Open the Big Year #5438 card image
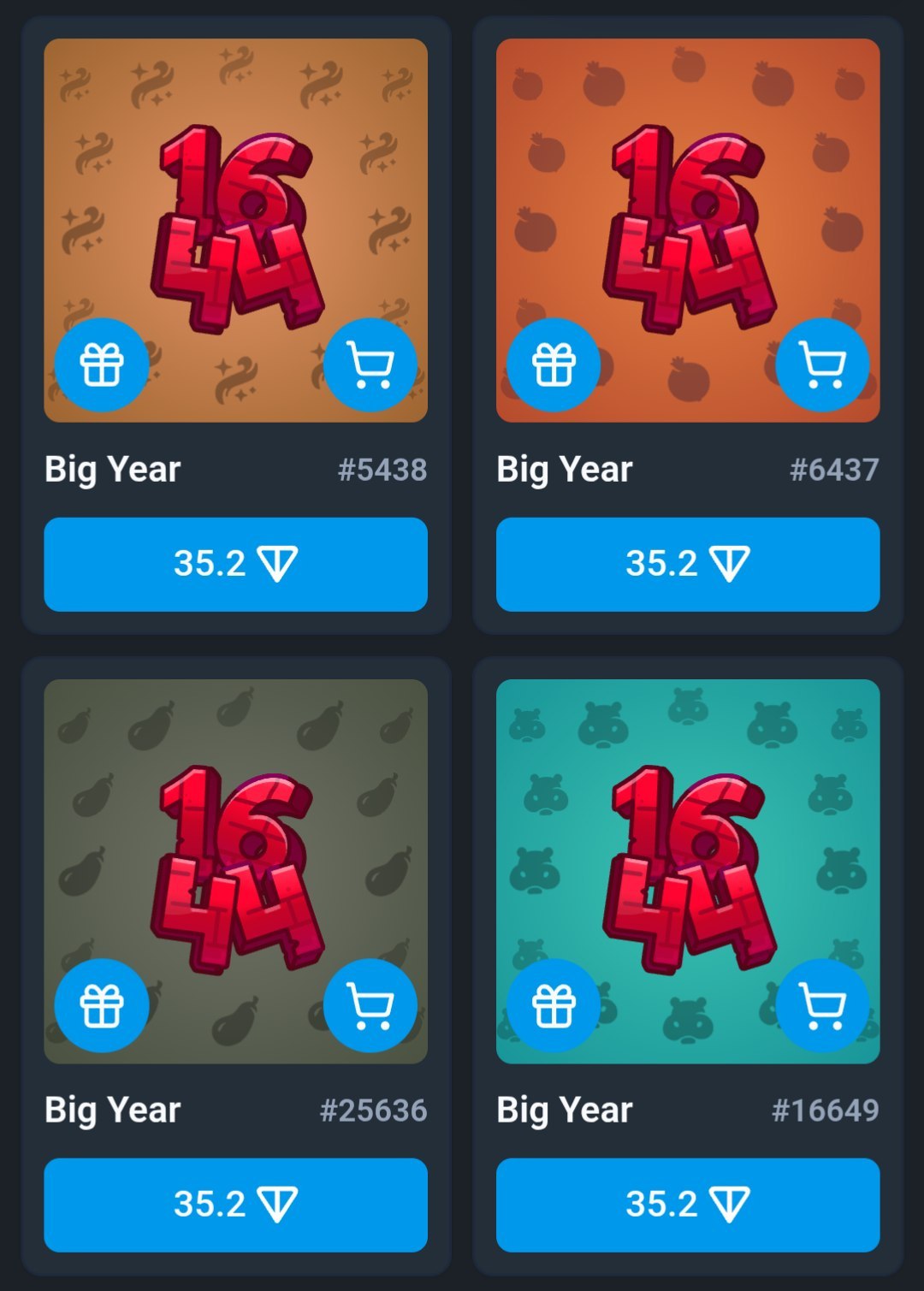This screenshot has height=1291, width=924. click(x=235, y=205)
